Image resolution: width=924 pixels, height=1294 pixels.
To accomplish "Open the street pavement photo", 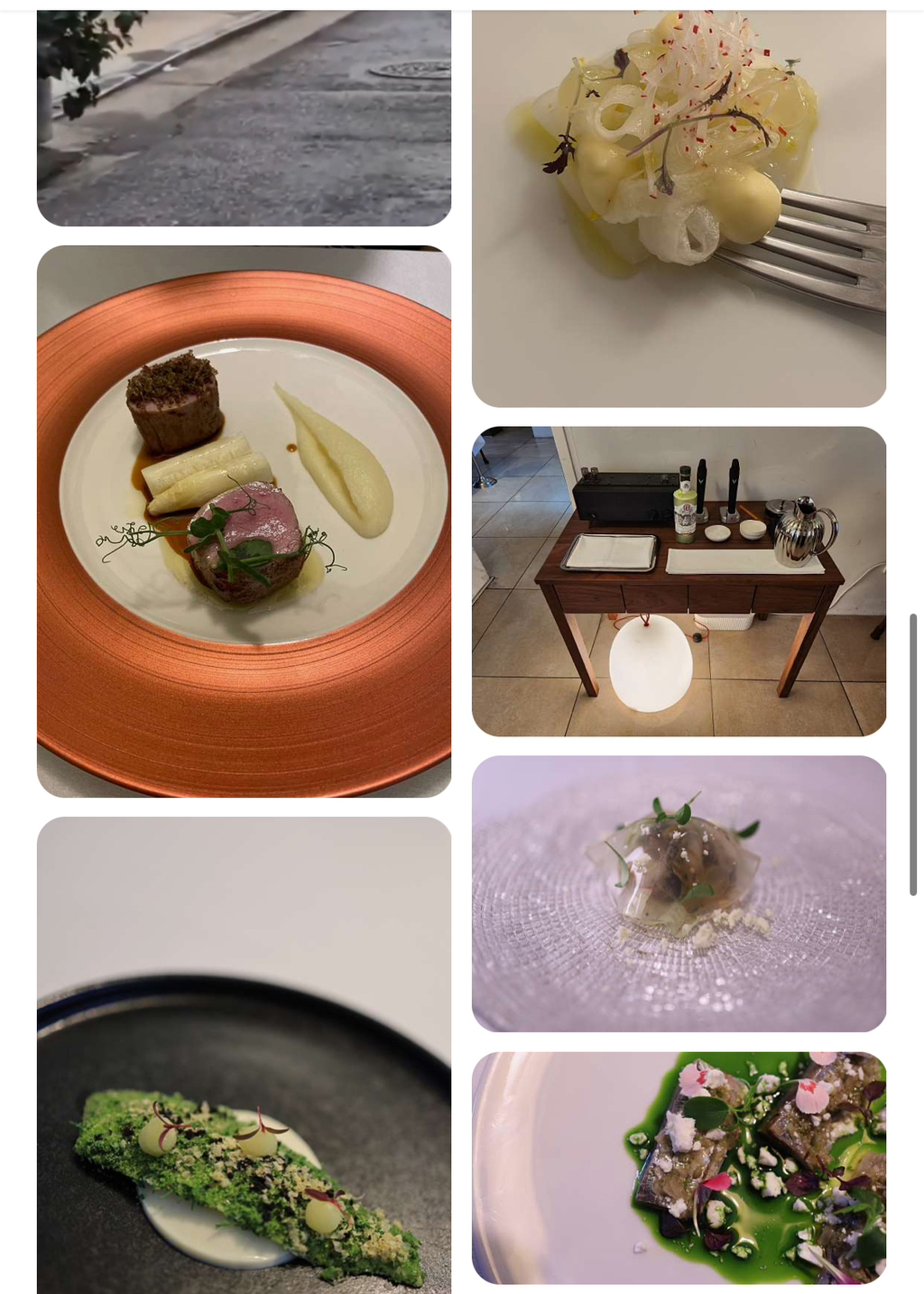I will click(x=244, y=117).
